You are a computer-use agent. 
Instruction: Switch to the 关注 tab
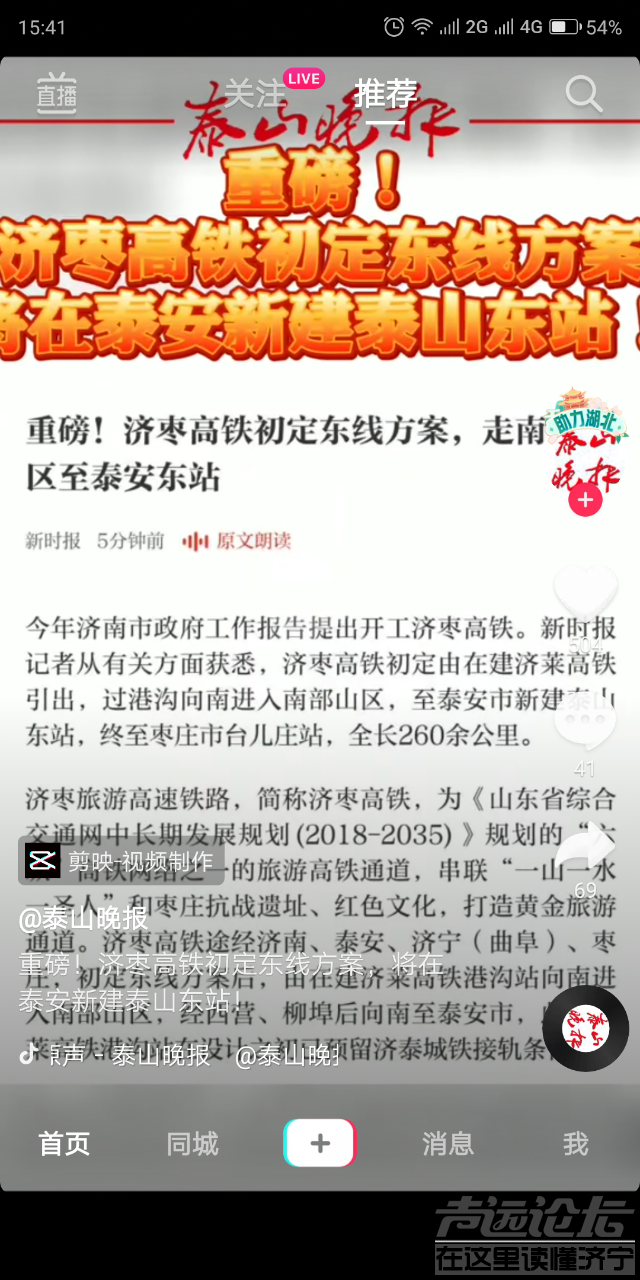[254, 94]
